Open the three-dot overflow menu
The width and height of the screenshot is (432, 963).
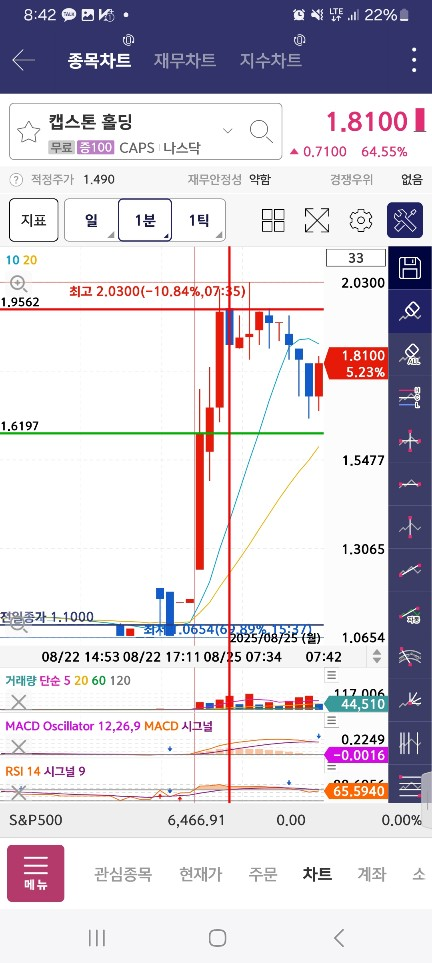[414, 60]
